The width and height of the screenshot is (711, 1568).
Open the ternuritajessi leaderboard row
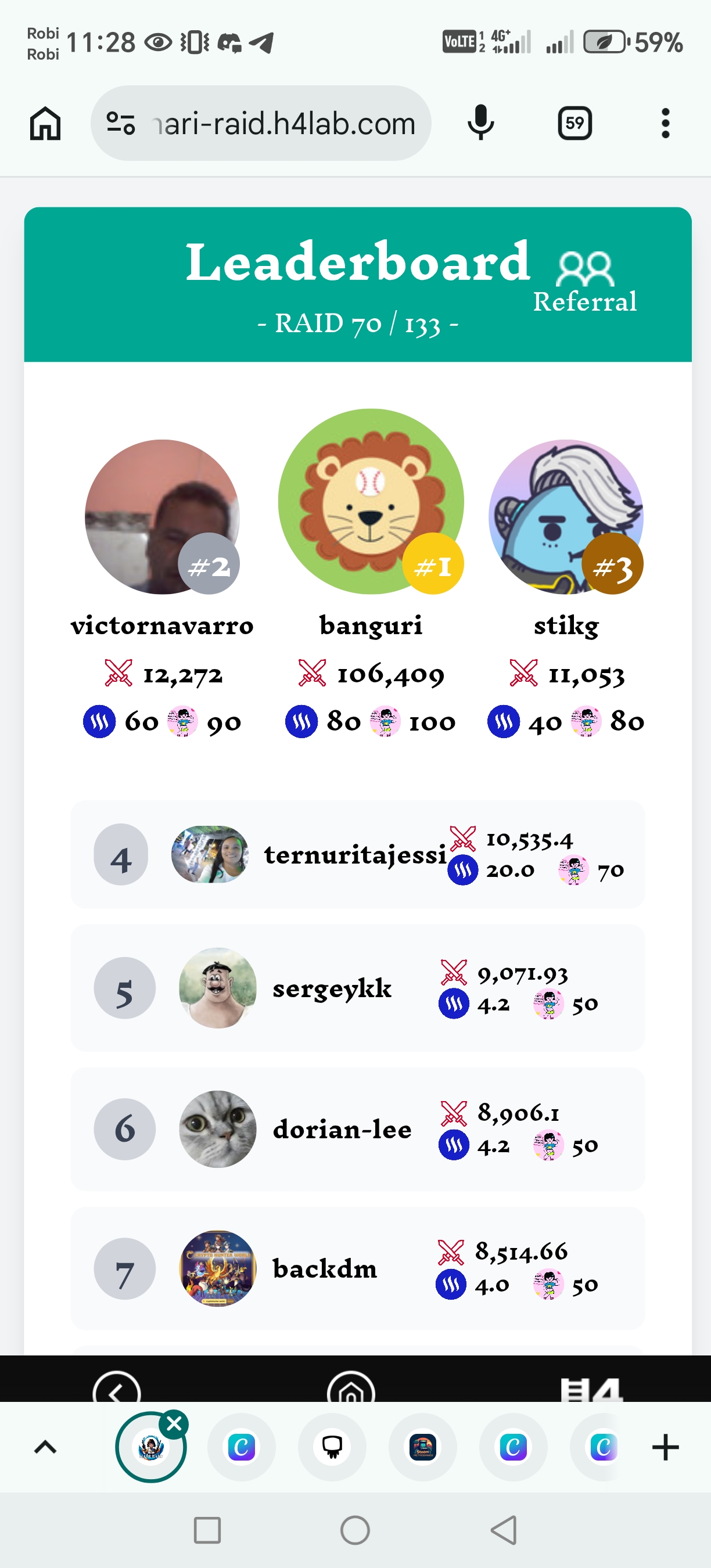(357, 855)
